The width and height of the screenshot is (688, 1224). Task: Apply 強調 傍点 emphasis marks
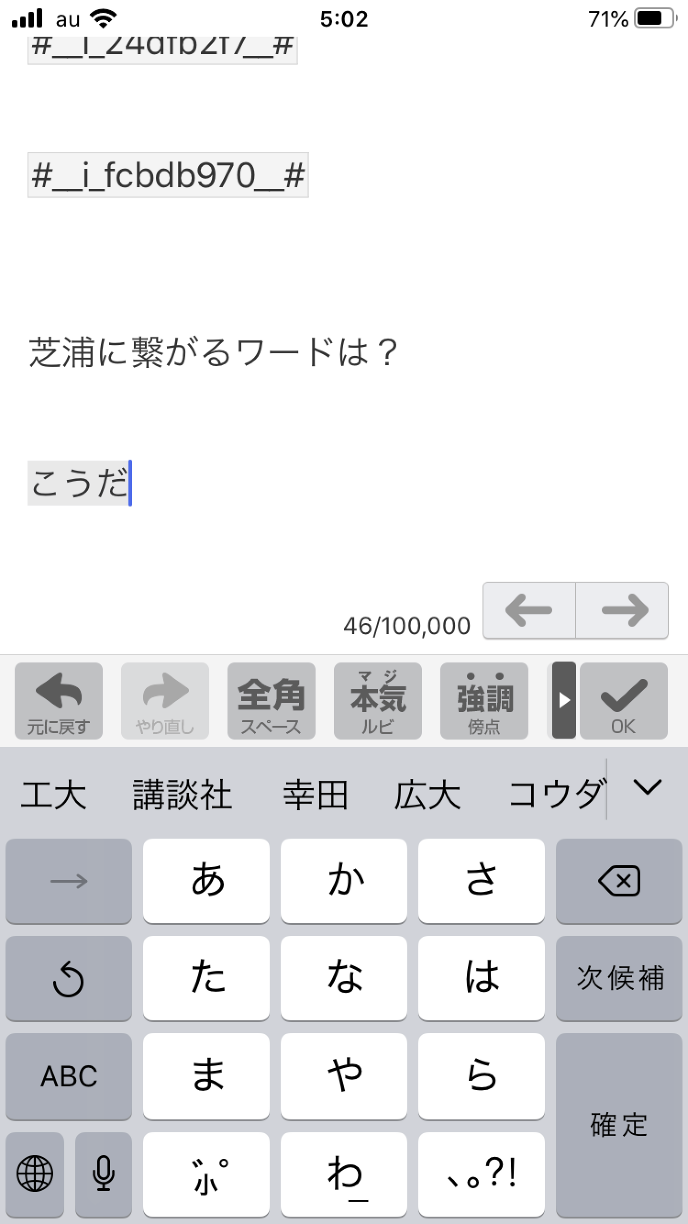pos(484,700)
